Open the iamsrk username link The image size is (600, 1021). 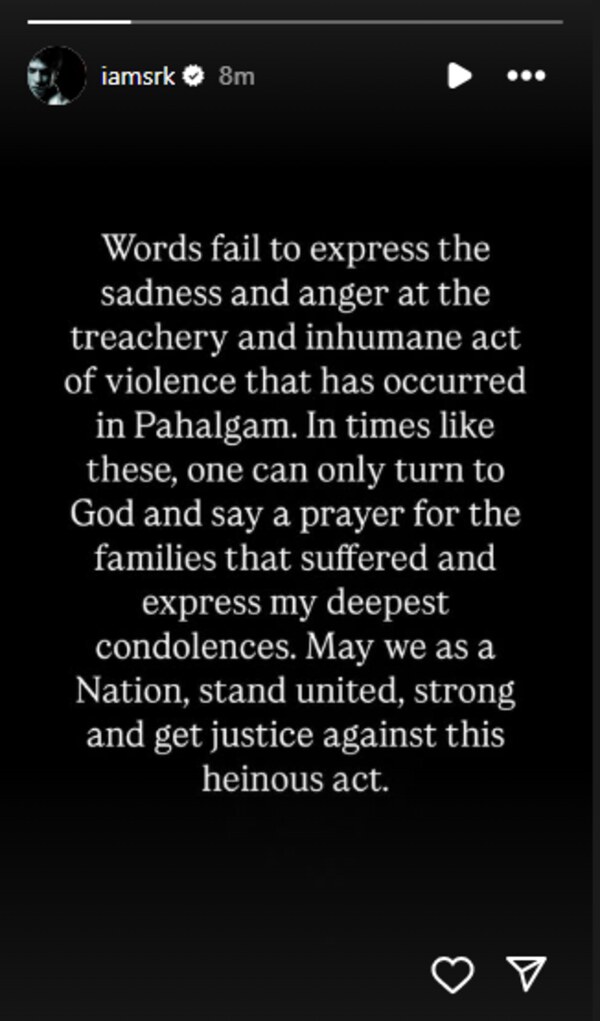click(x=138, y=75)
